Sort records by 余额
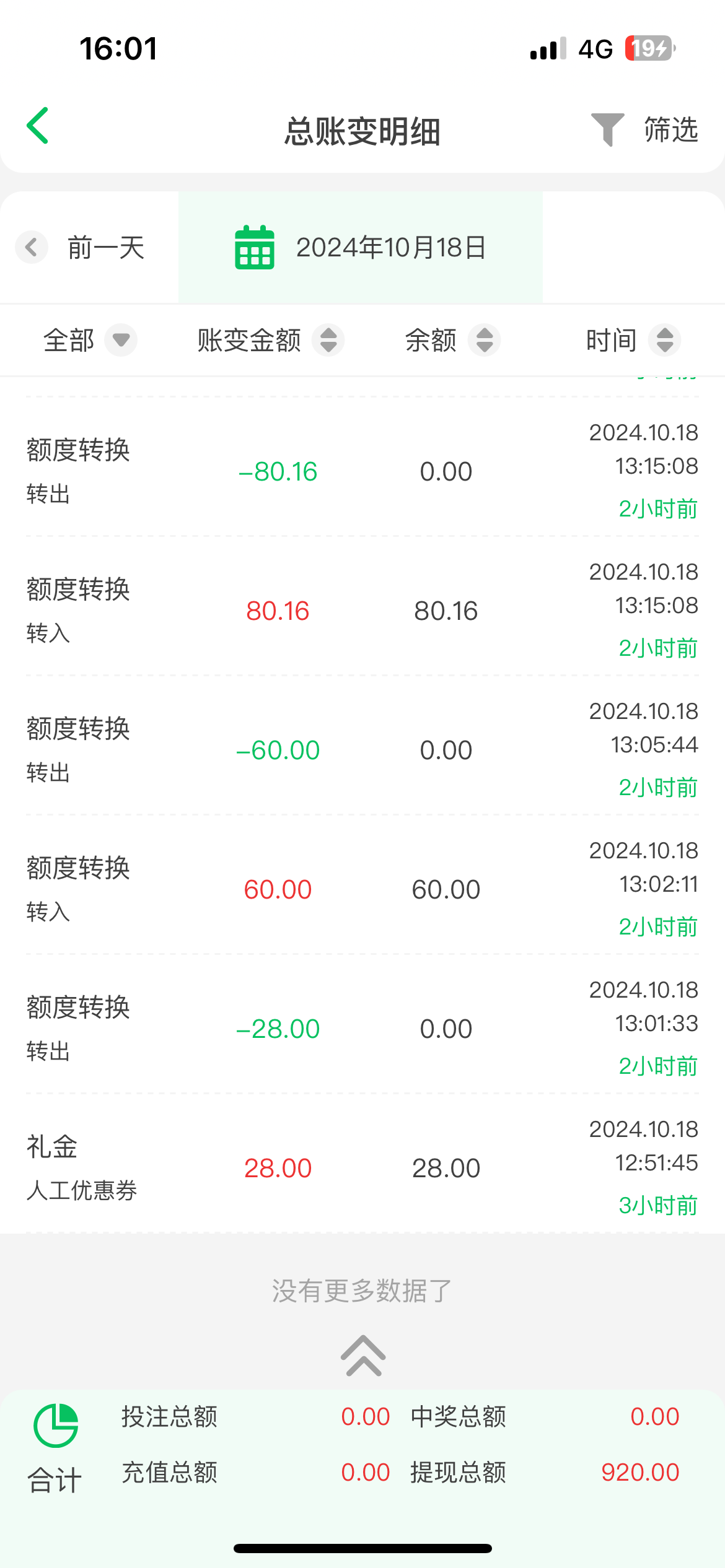 [452, 340]
